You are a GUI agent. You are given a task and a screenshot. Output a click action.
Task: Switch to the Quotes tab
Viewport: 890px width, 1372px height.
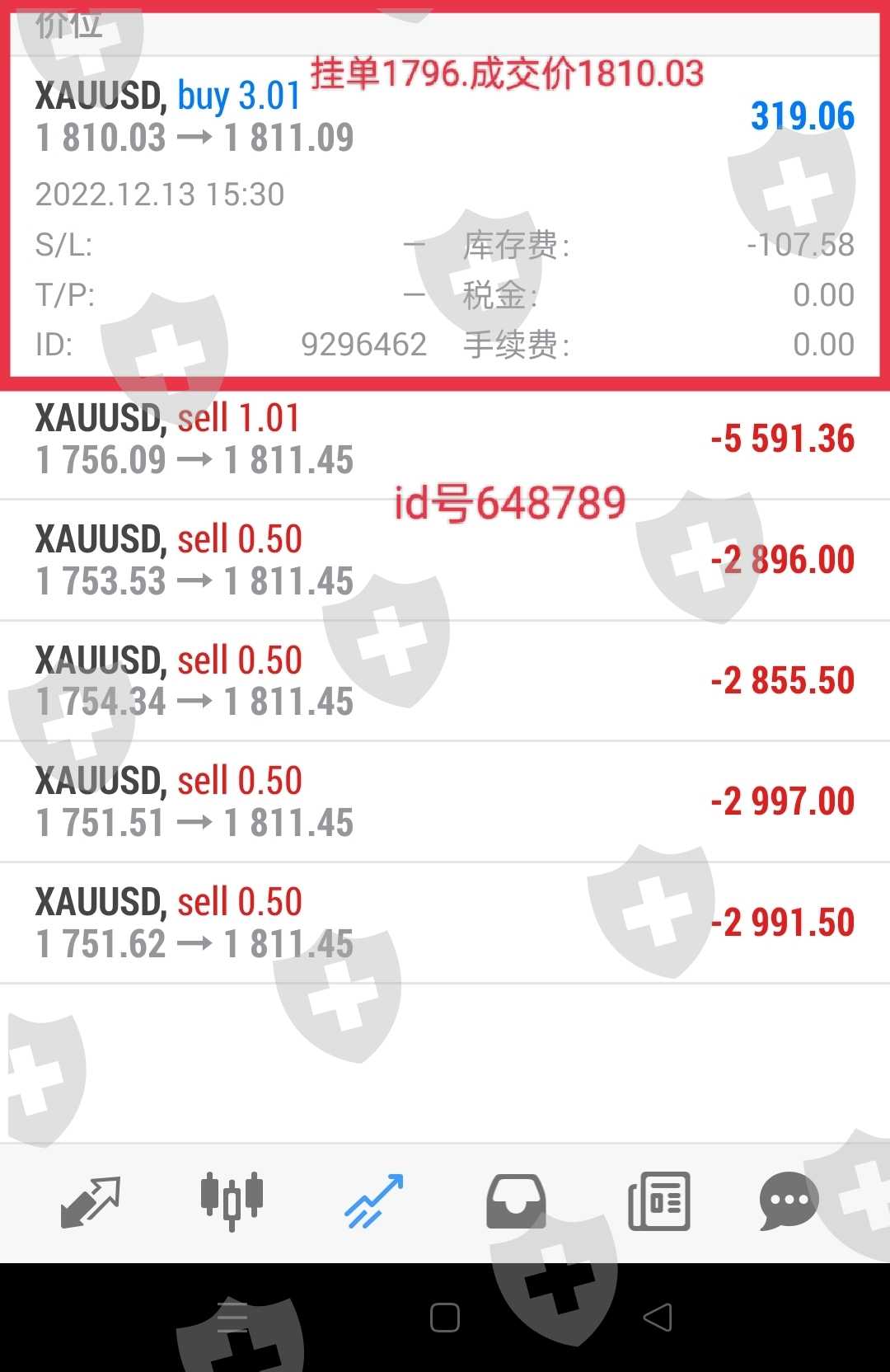pyautogui.click(x=91, y=1200)
